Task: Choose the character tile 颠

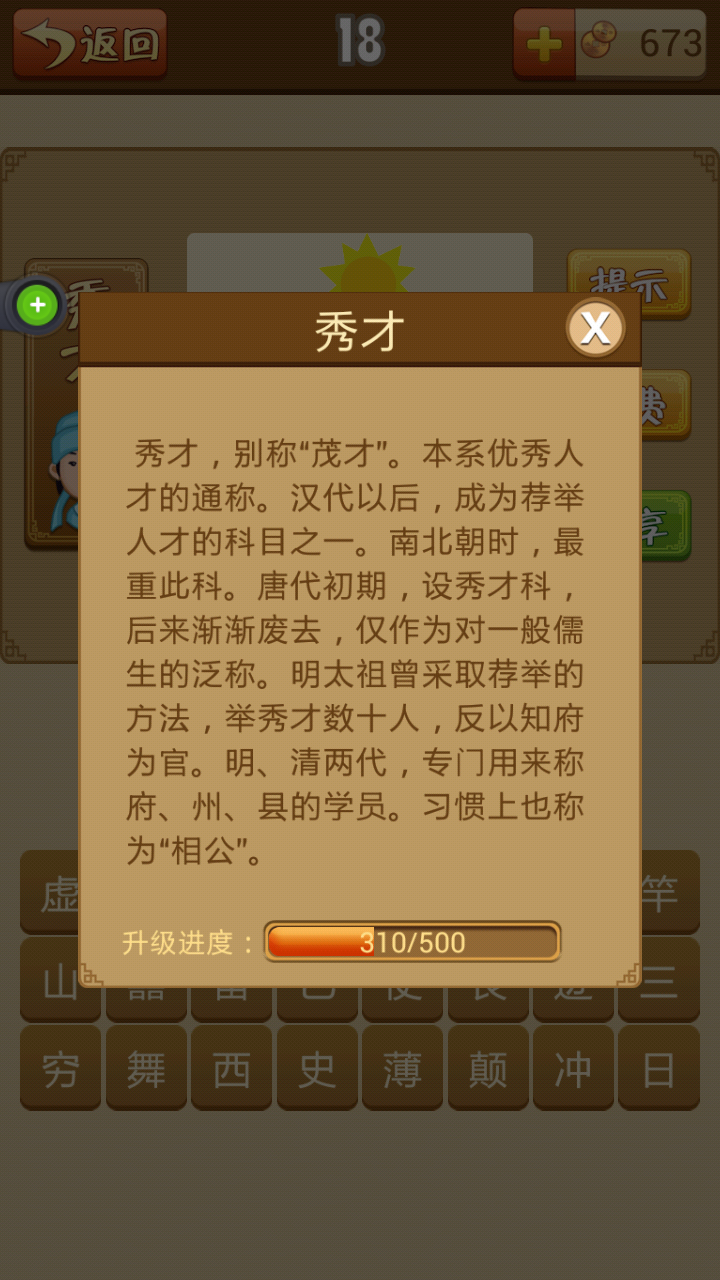Action: [x=488, y=1069]
